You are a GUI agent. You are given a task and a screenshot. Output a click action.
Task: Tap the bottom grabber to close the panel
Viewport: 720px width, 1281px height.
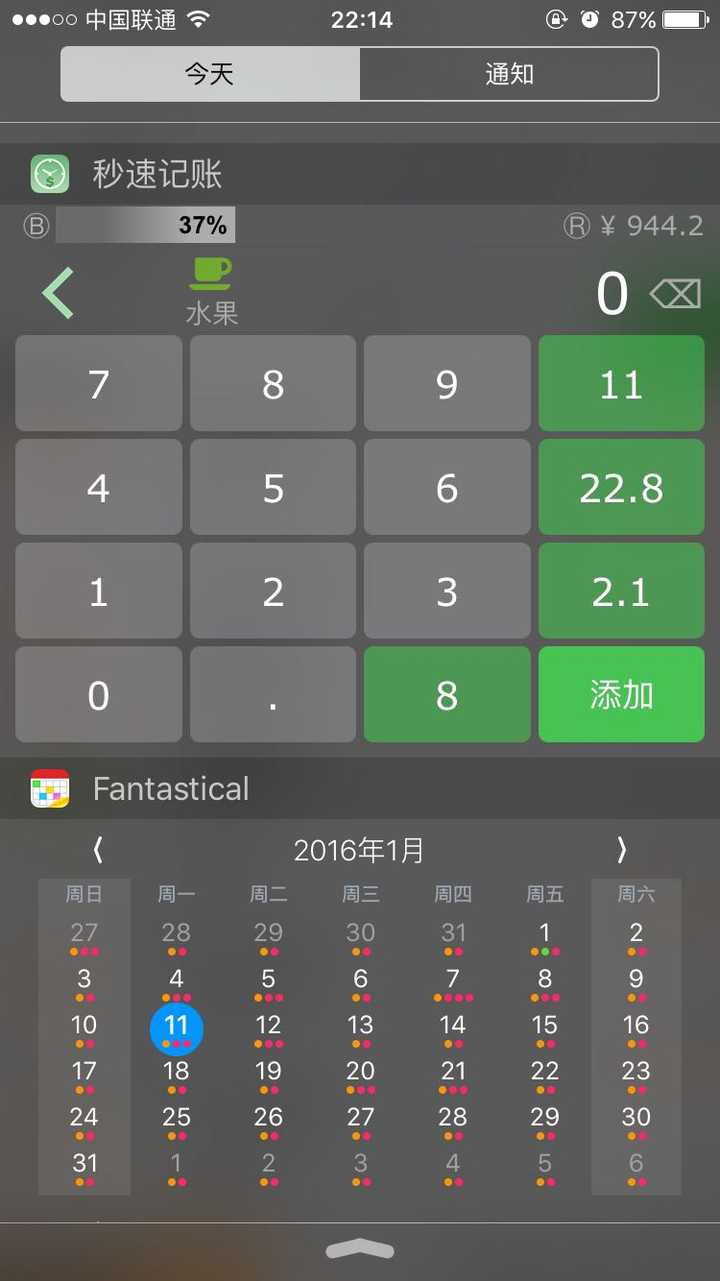click(x=360, y=1249)
